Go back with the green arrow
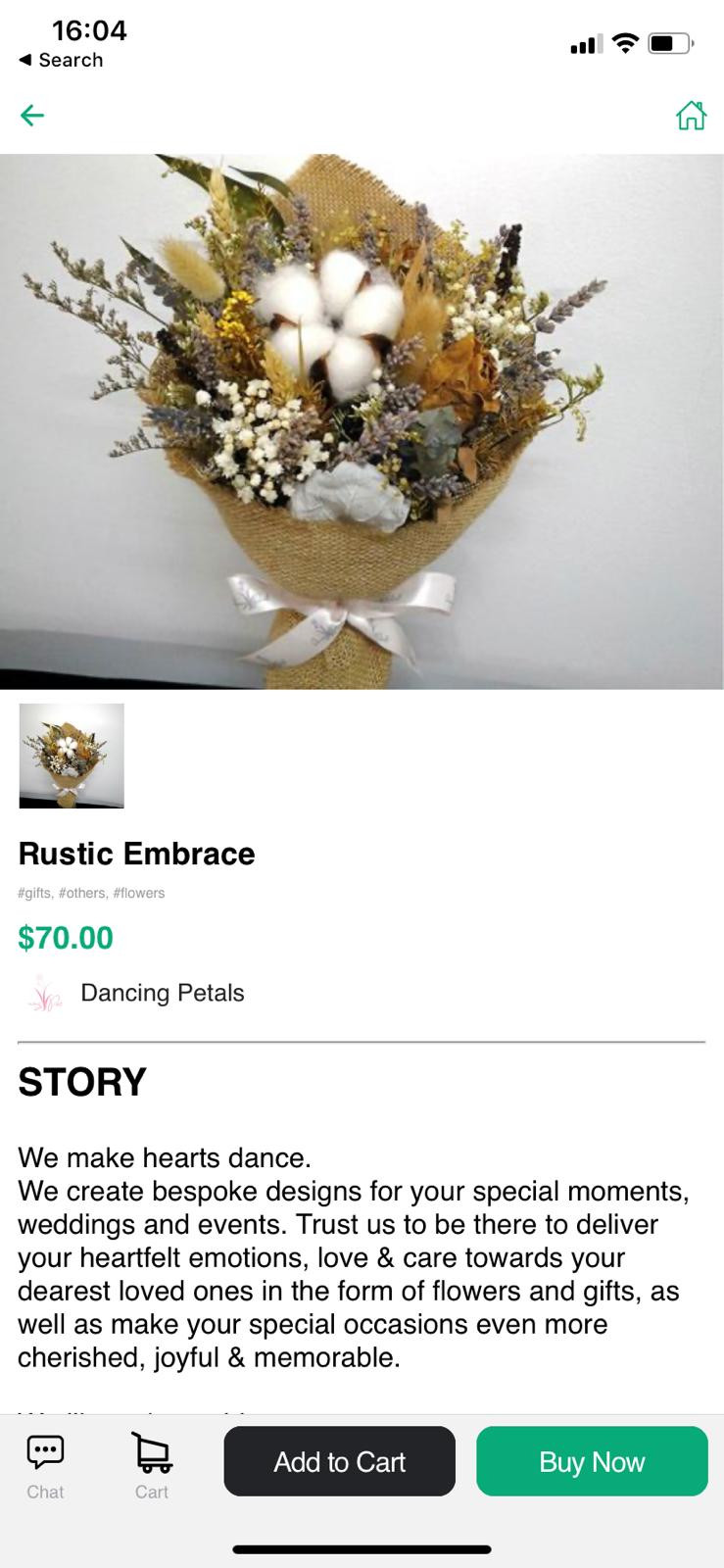724x1568 pixels. (32, 116)
